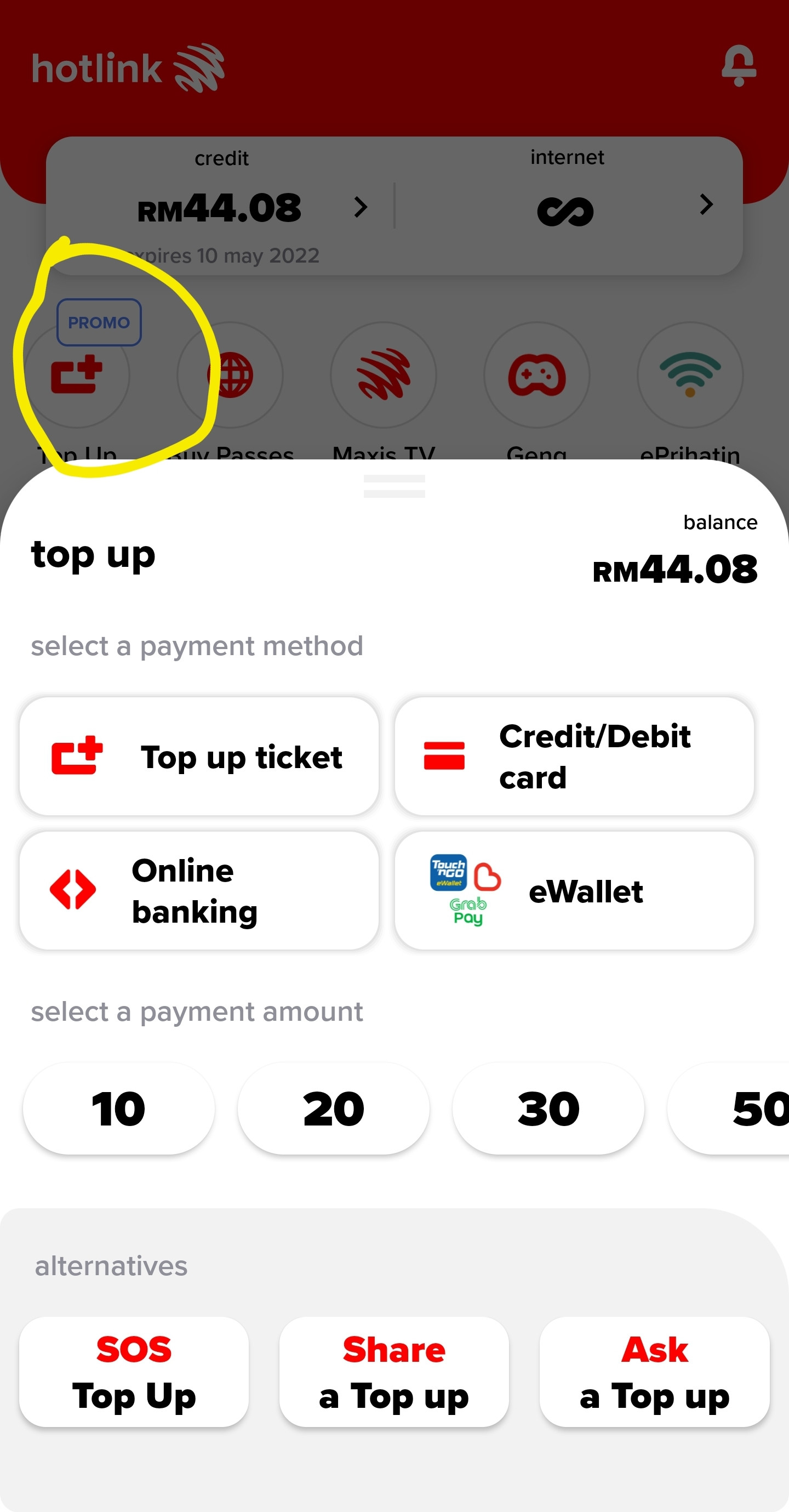Select the 10 payment amount
The image size is (789, 1512).
coord(118,1108)
